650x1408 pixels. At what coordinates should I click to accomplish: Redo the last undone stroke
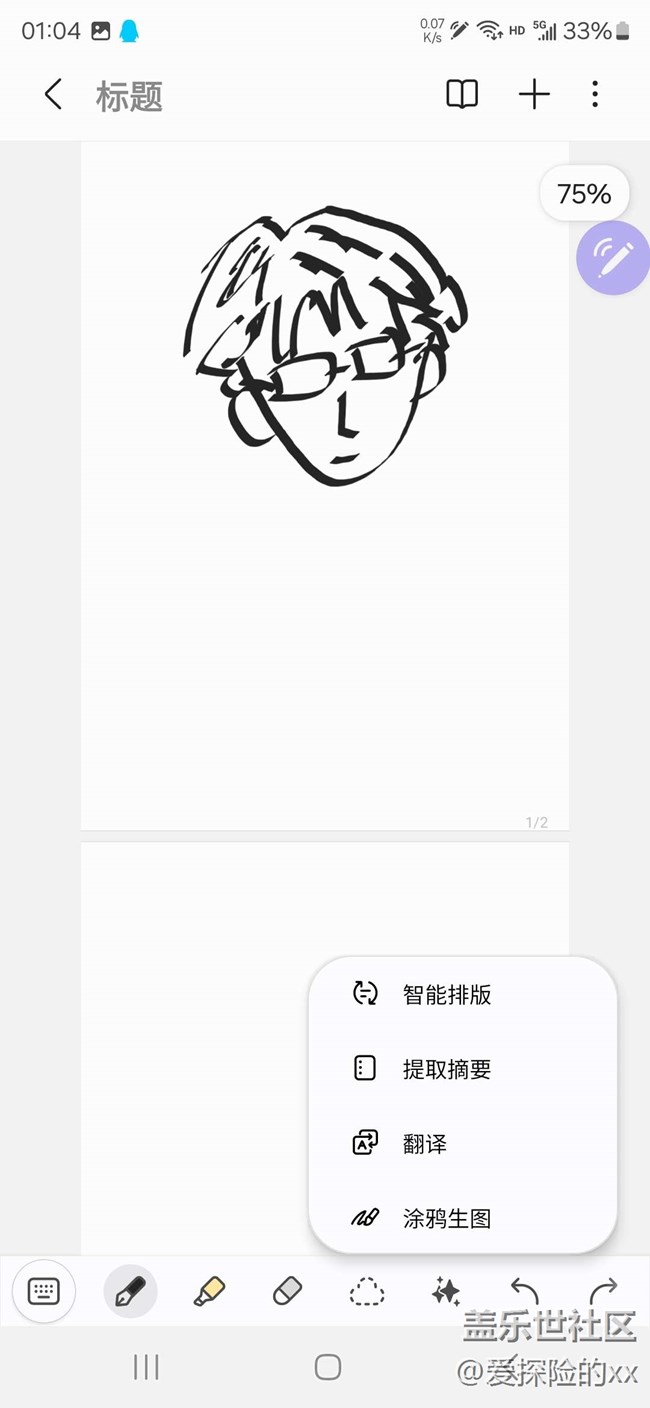[x=603, y=1290]
